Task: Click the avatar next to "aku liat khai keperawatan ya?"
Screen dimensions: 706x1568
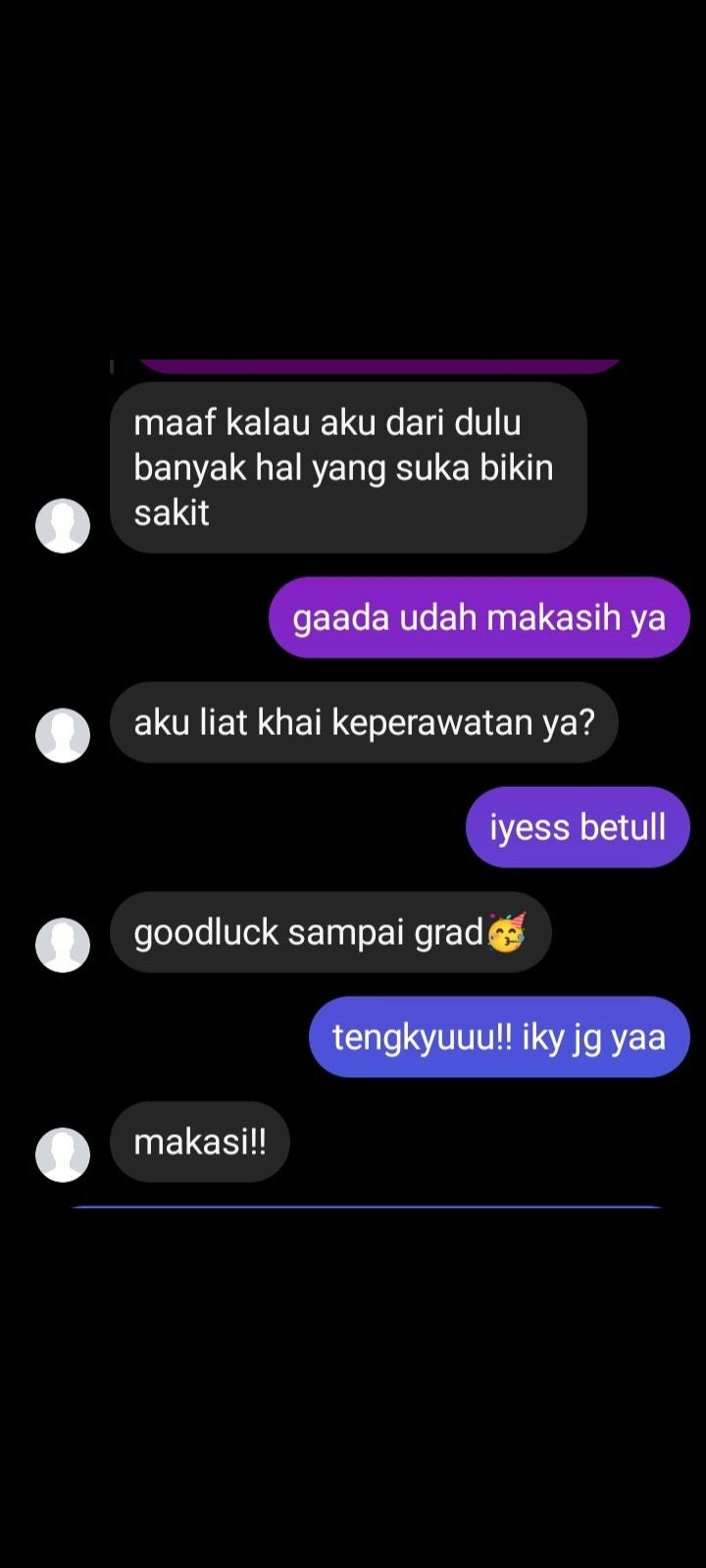Action: pyautogui.click(x=63, y=734)
